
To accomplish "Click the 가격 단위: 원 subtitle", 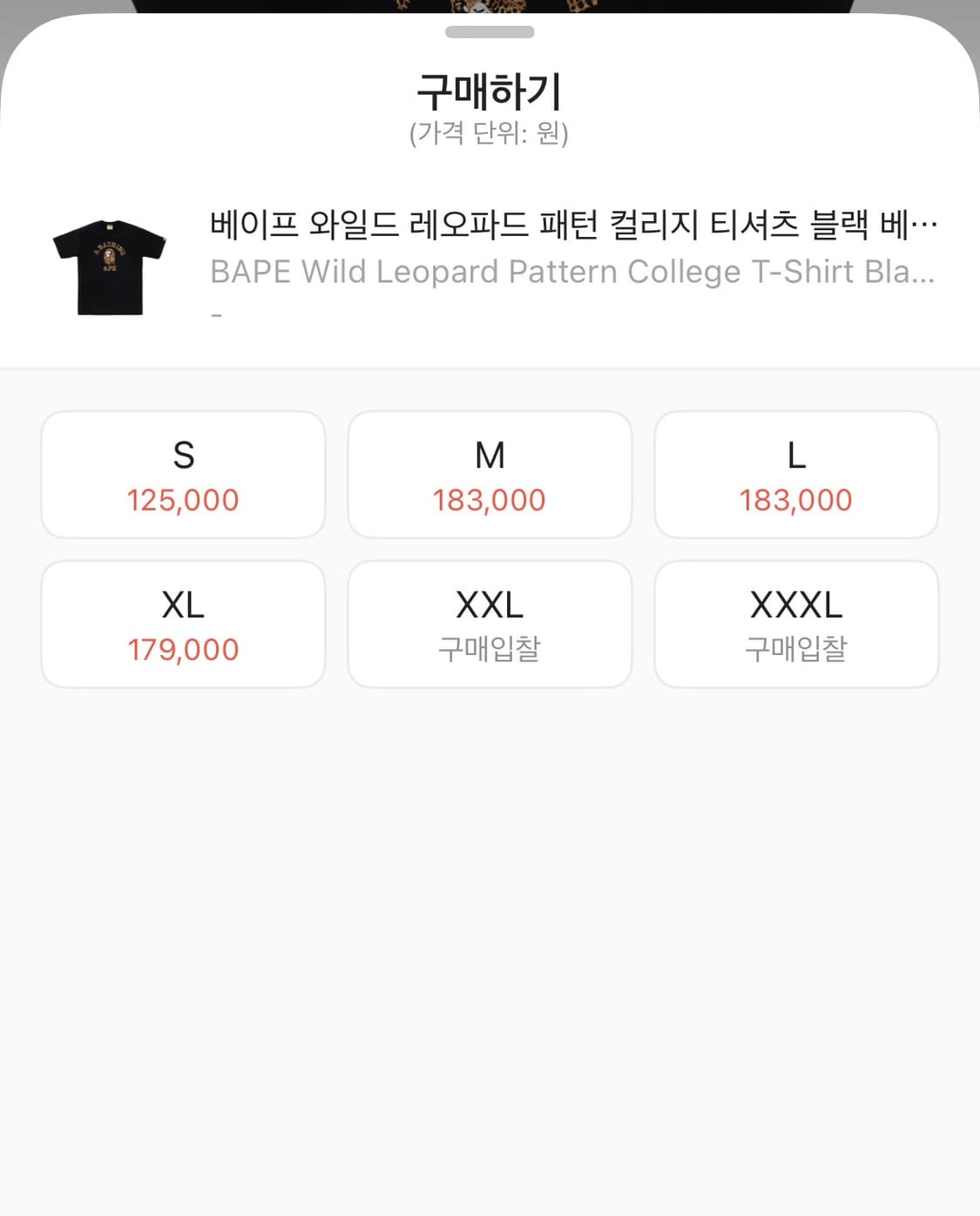I will tap(490, 133).
